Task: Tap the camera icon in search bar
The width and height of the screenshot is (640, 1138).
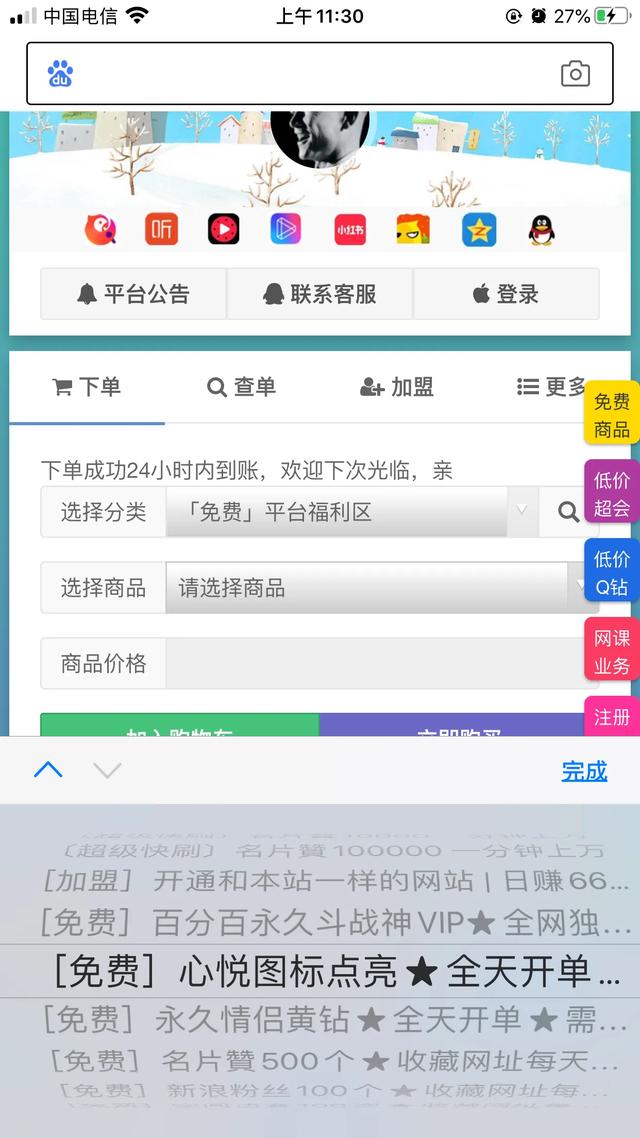Action: tap(575, 73)
